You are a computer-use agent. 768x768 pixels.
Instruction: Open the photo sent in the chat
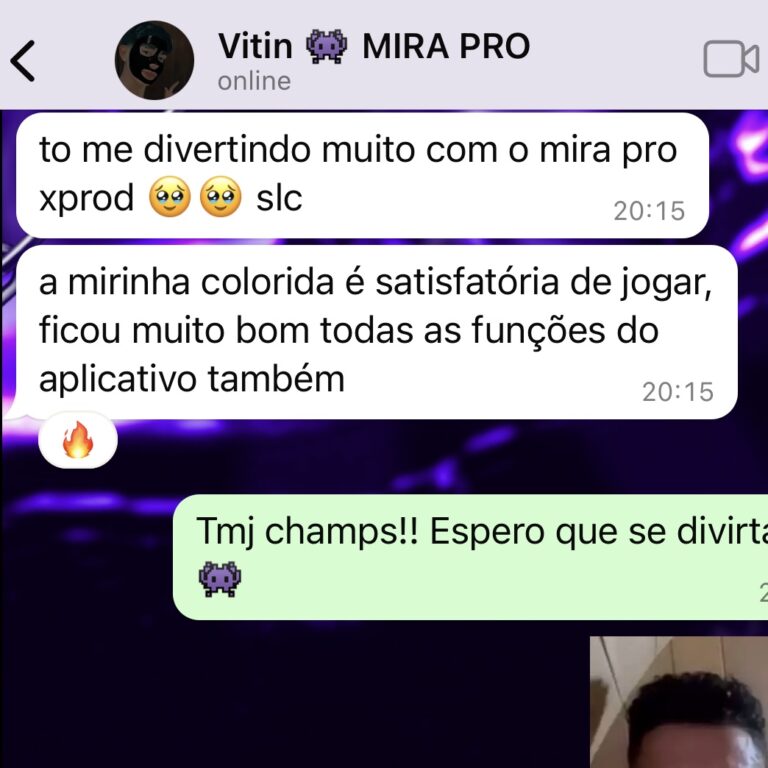pyautogui.click(x=678, y=705)
